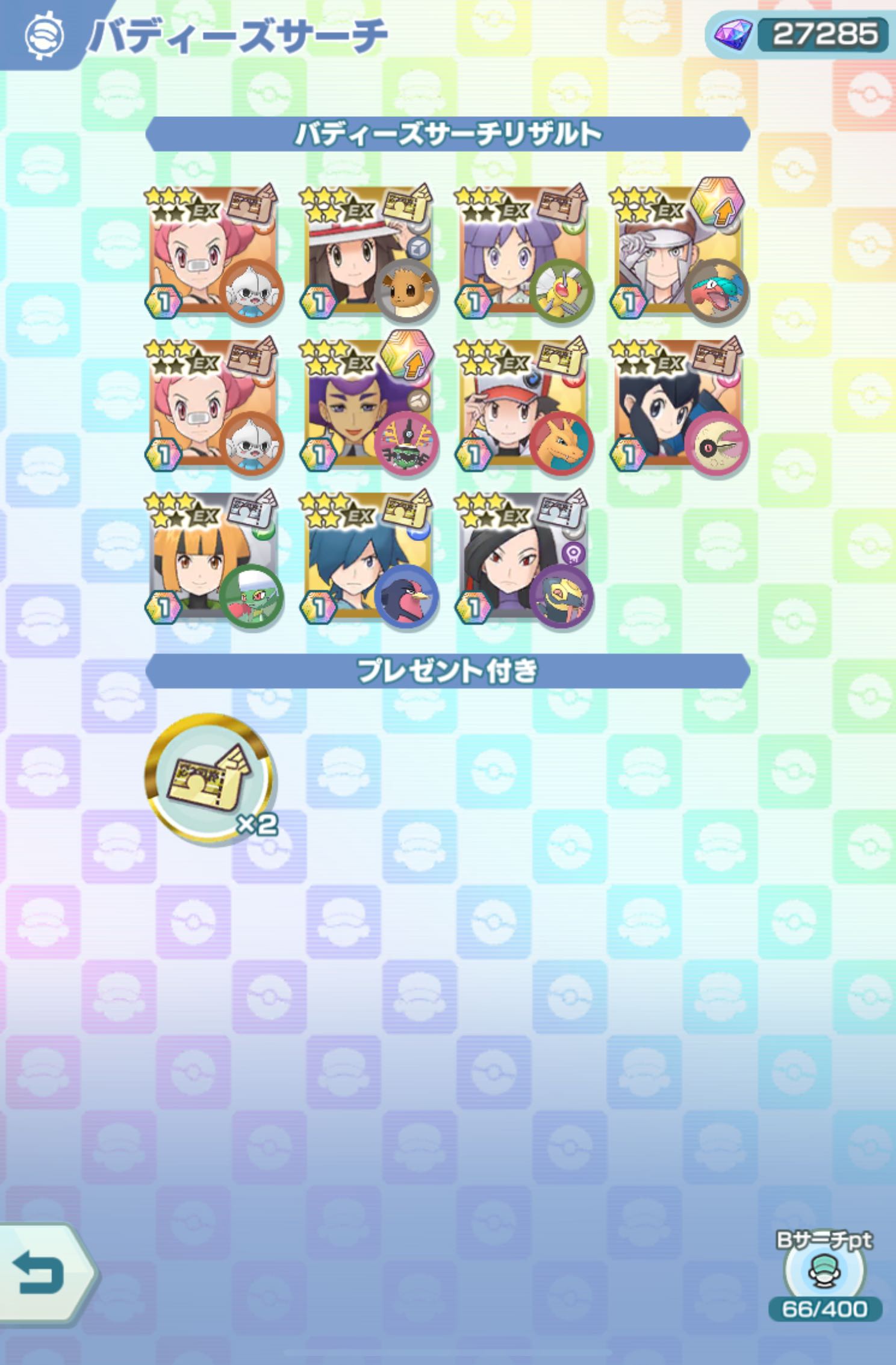Inspect the golden ticket ×2 present item
The image size is (896, 1365).
[x=211, y=778]
